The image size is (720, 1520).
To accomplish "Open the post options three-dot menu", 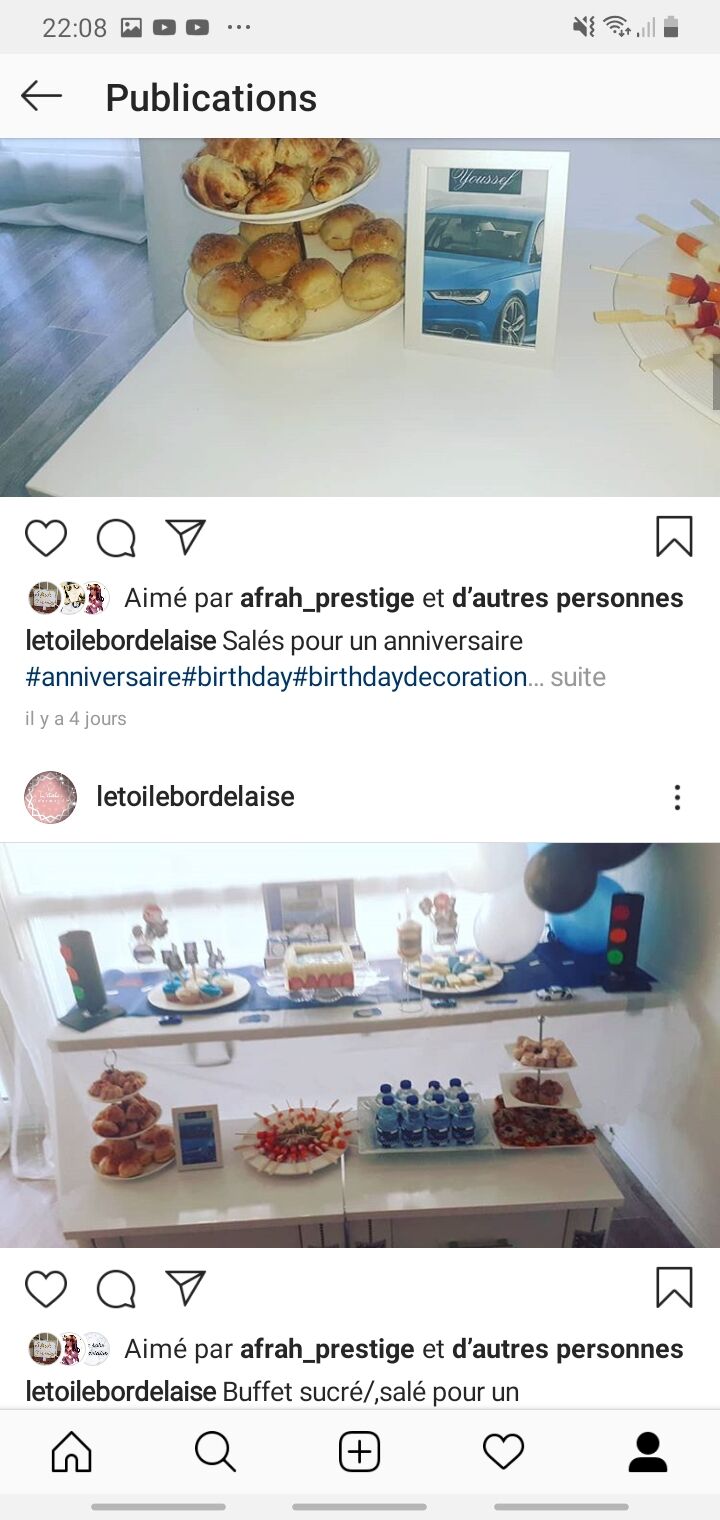I will click(x=677, y=797).
